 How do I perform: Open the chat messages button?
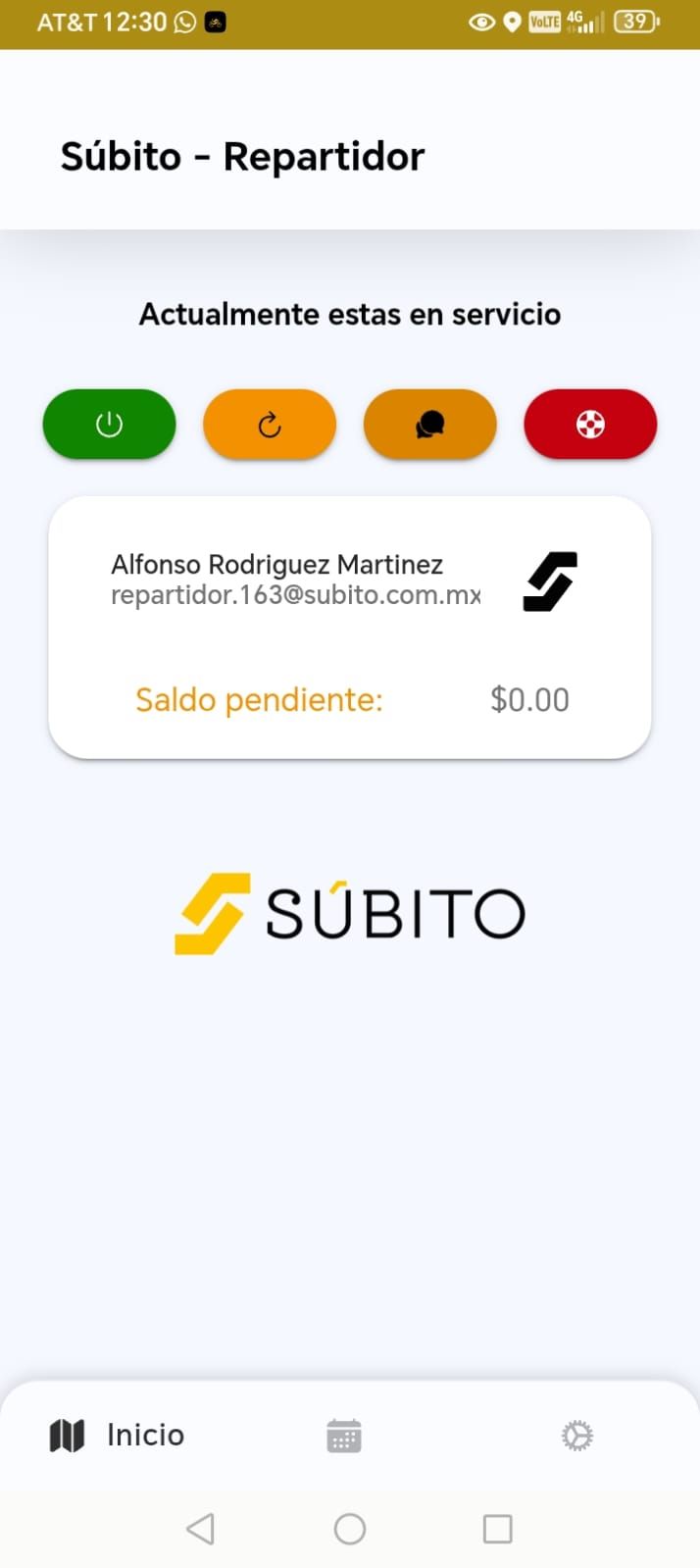pyautogui.click(x=429, y=425)
